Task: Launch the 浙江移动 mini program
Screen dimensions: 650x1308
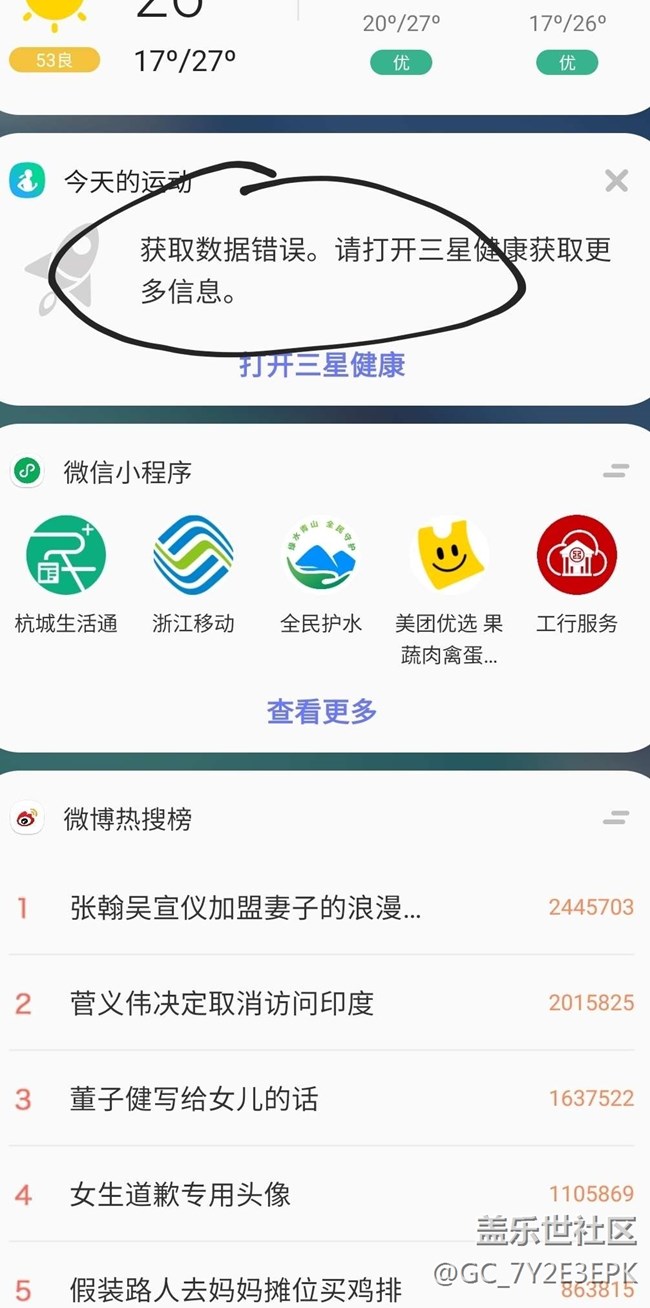Action: (x=193, y=556)
